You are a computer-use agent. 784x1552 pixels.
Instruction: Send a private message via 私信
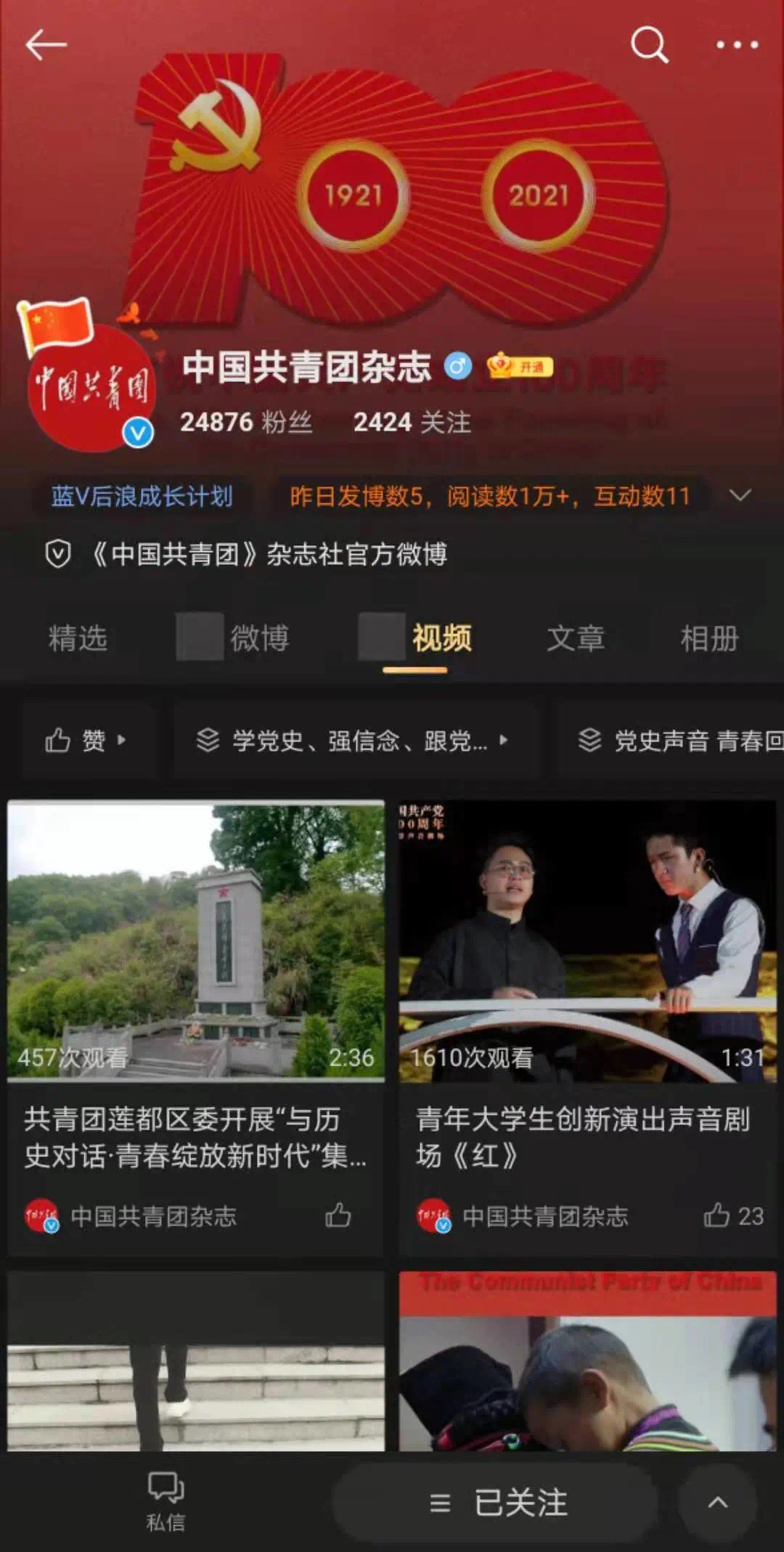coord(166,1500)
